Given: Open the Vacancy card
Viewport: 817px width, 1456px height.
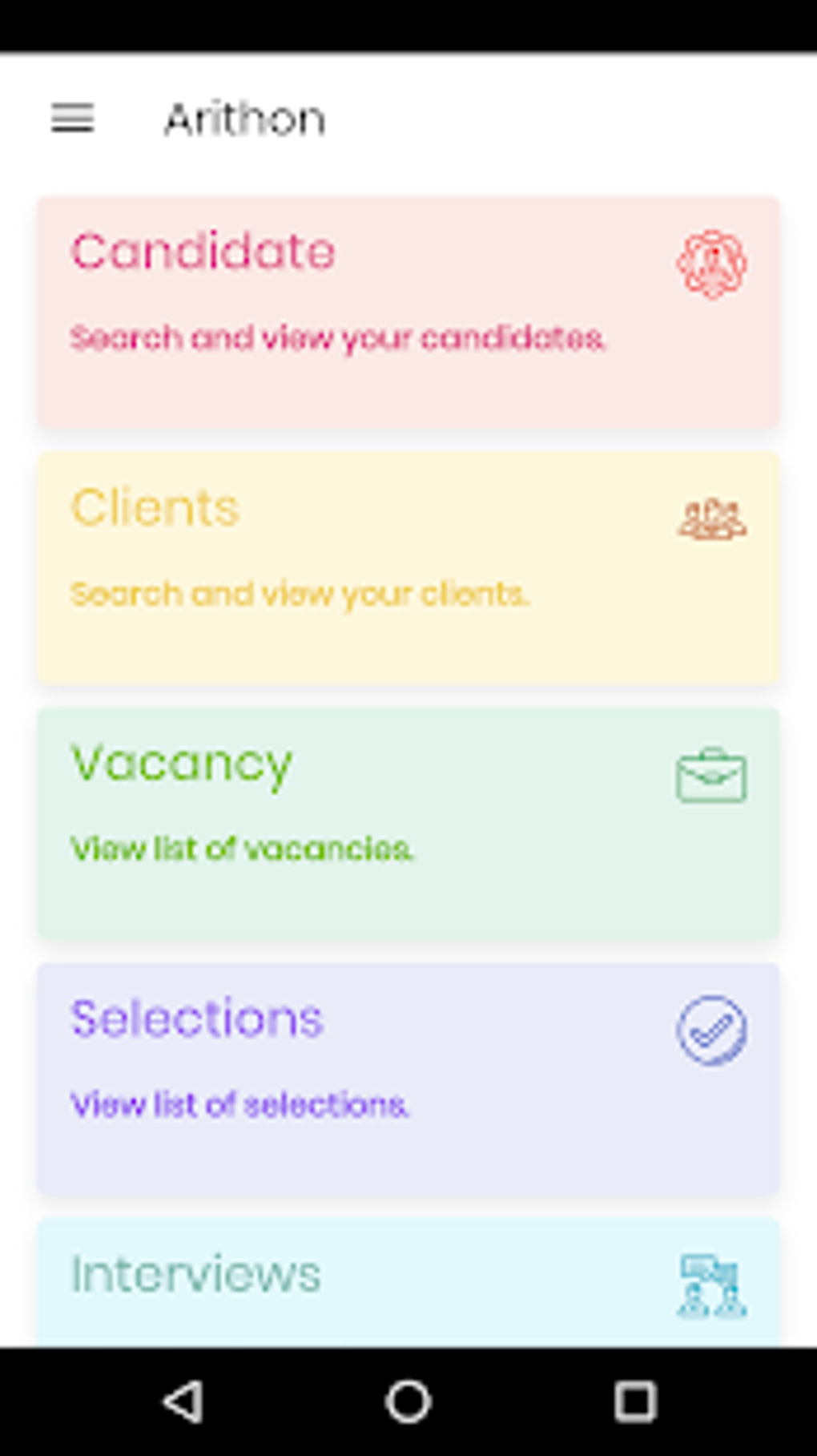Looking at the screenshot, I should [x=408, y=824].
